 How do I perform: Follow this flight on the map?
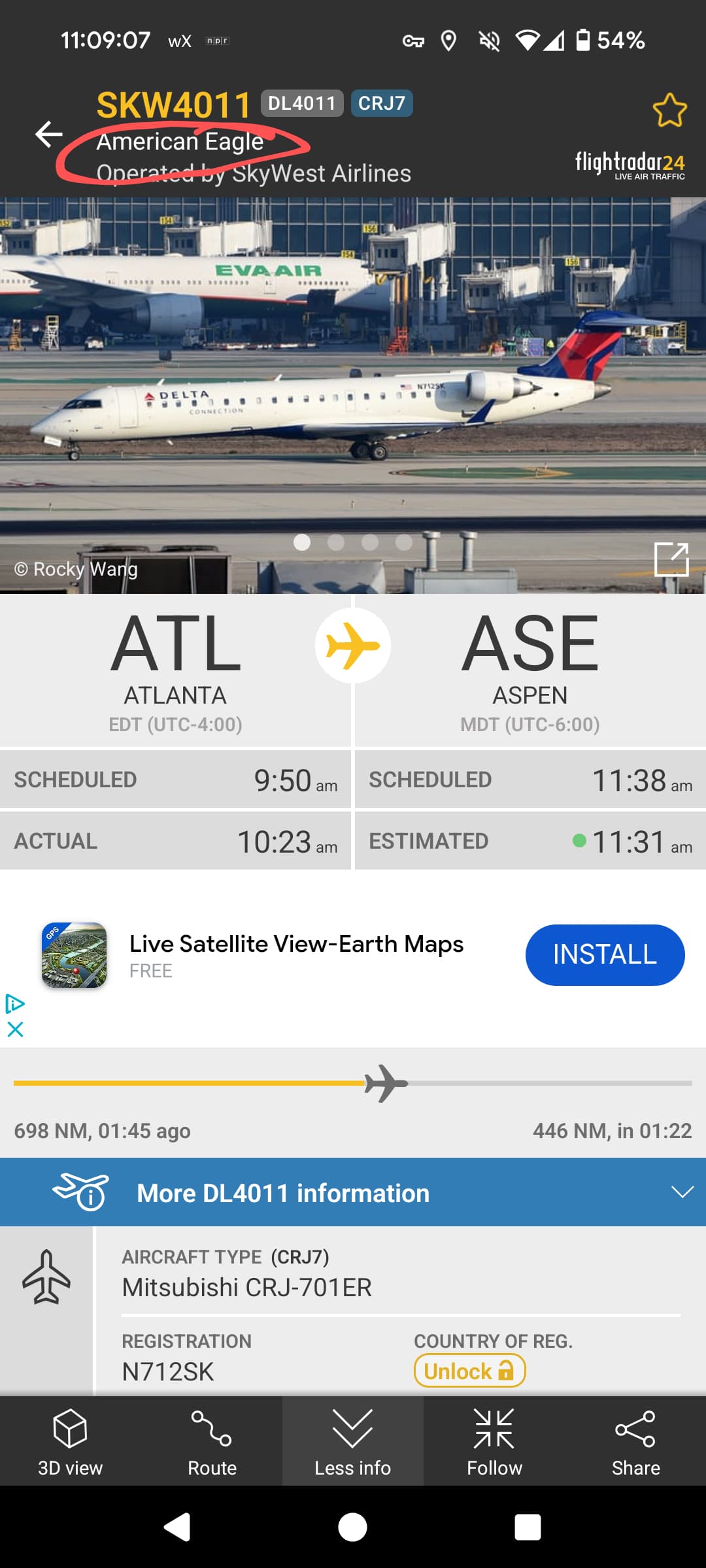(x=494, y=1442)
